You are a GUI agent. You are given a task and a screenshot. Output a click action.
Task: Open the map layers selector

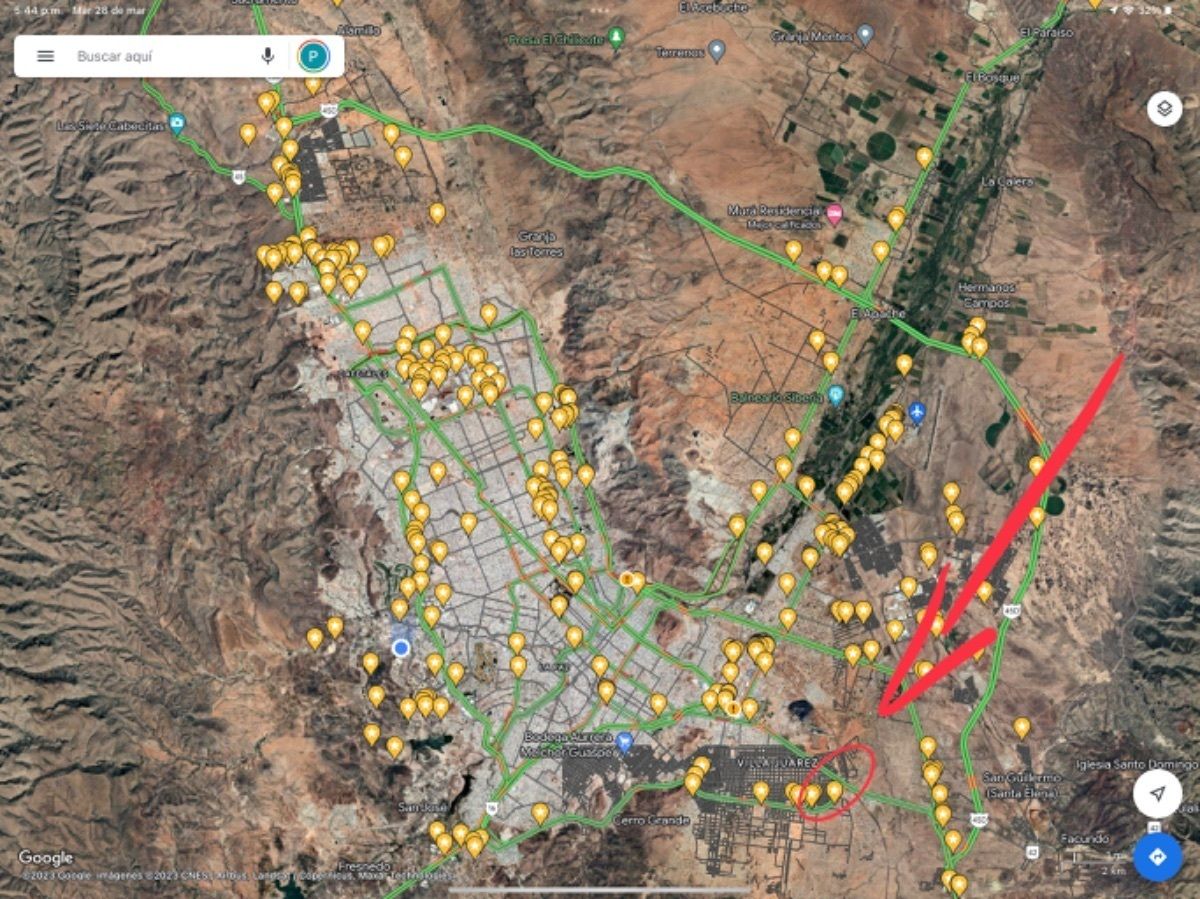click(1164, 108)
